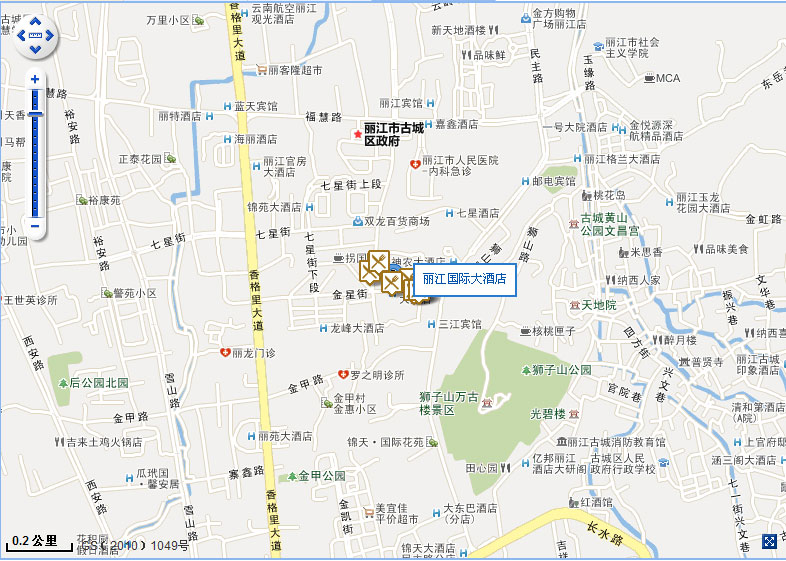
Task: Zoom out with the minus button
Action: tap(36, 226)
